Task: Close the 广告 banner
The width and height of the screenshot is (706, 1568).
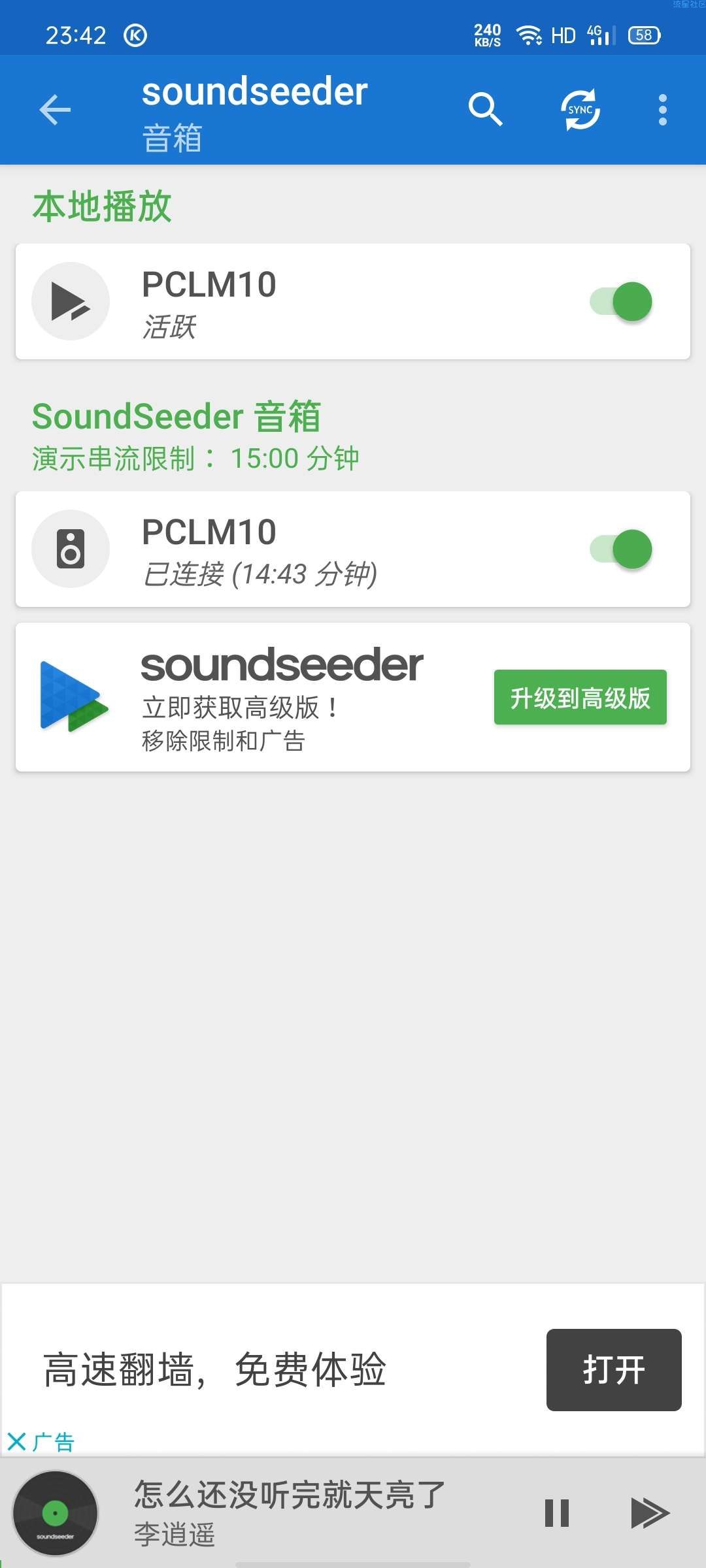Action: tap(16, 1441)
